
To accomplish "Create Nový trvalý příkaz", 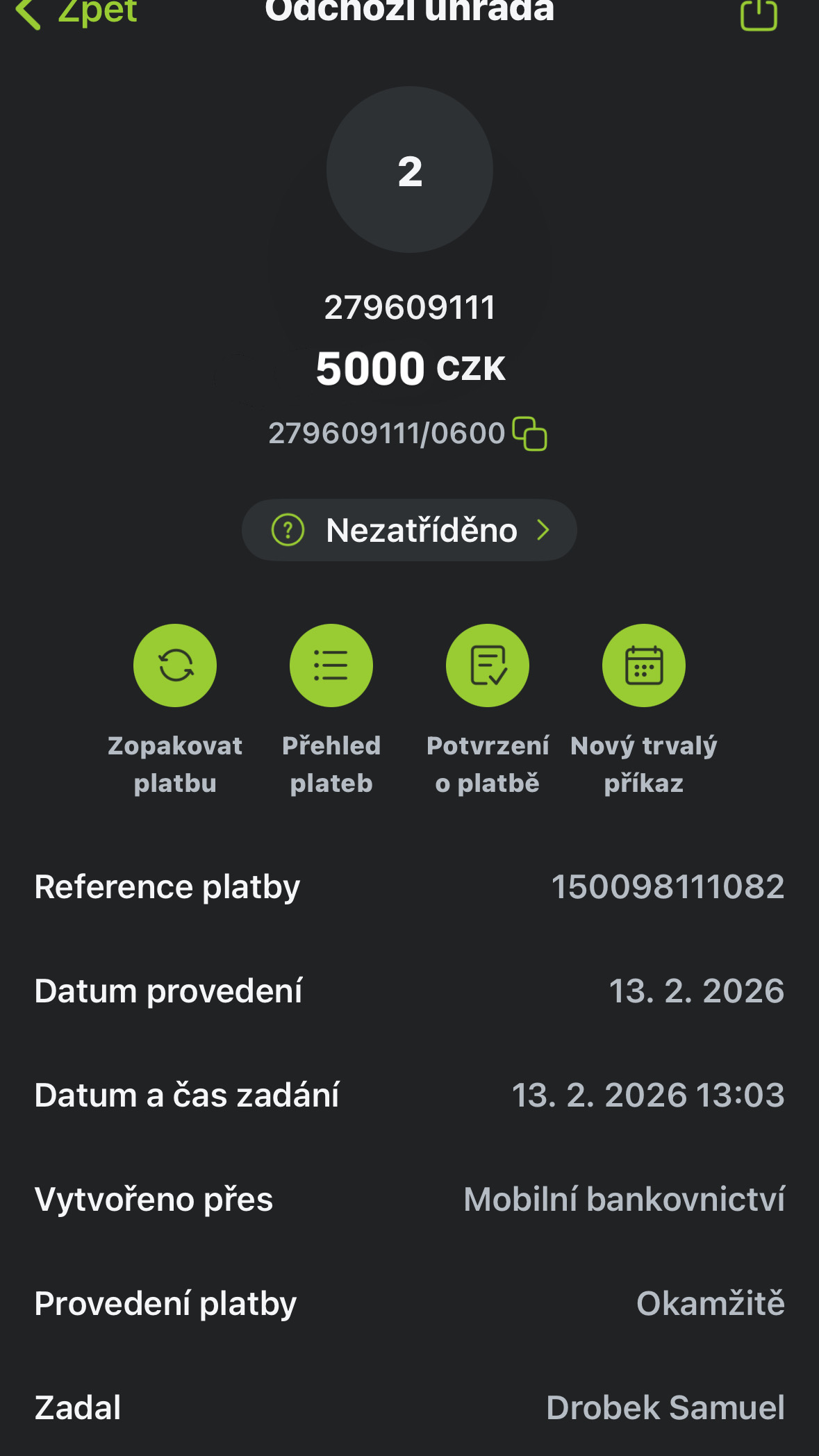I will click(x=644, y=665).
